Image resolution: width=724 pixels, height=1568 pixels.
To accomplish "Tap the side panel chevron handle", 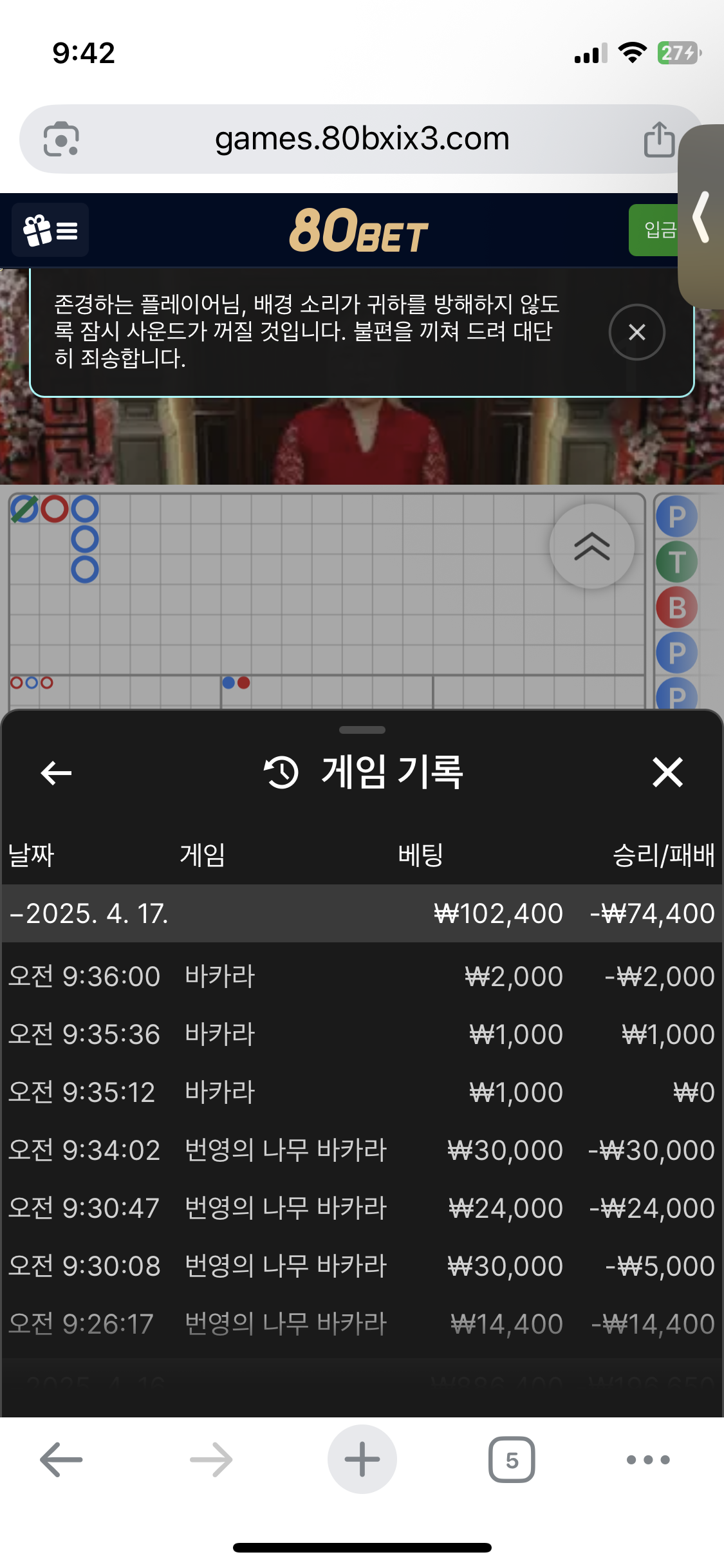I will click(701, 217).
